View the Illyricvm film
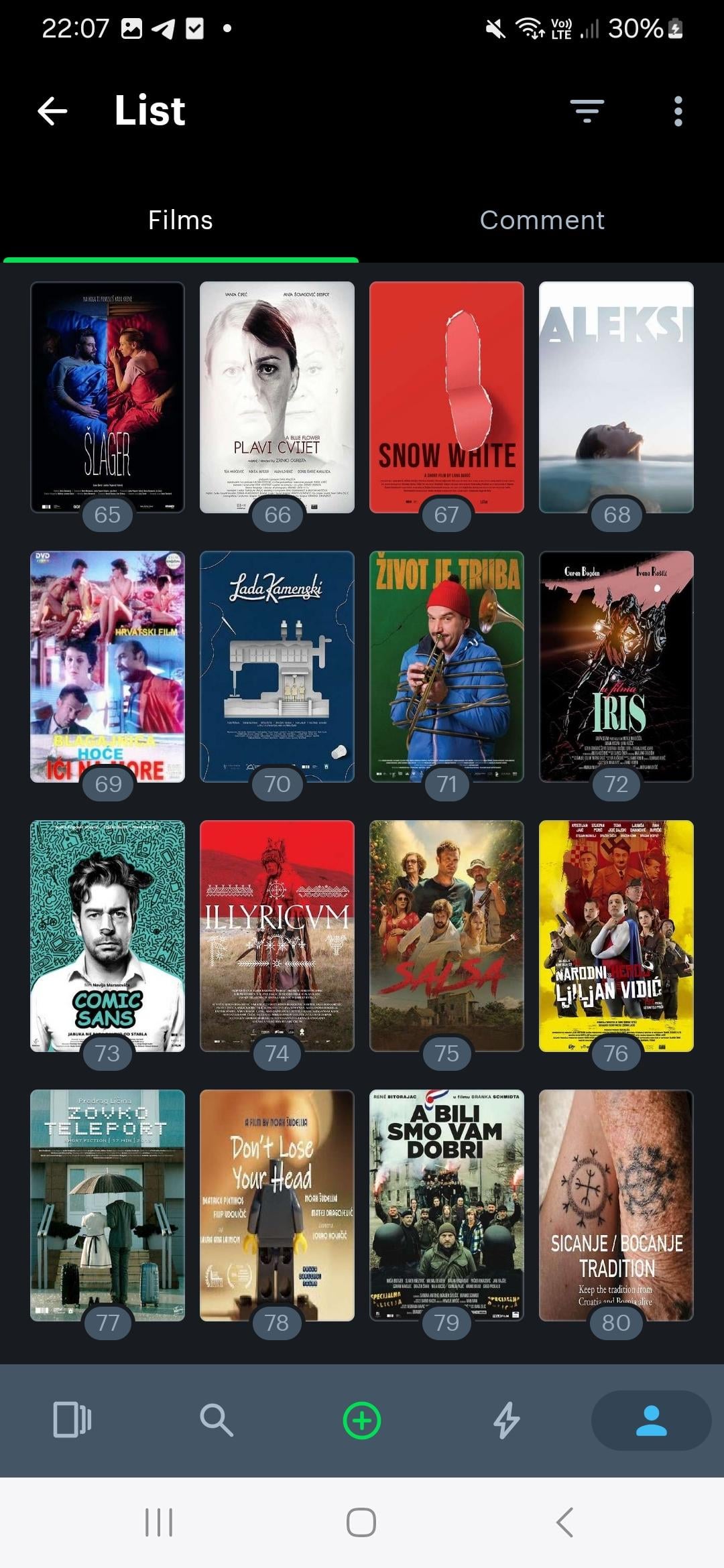Image resolution: width=724 pixels, height=1568 pixels. 277,935
